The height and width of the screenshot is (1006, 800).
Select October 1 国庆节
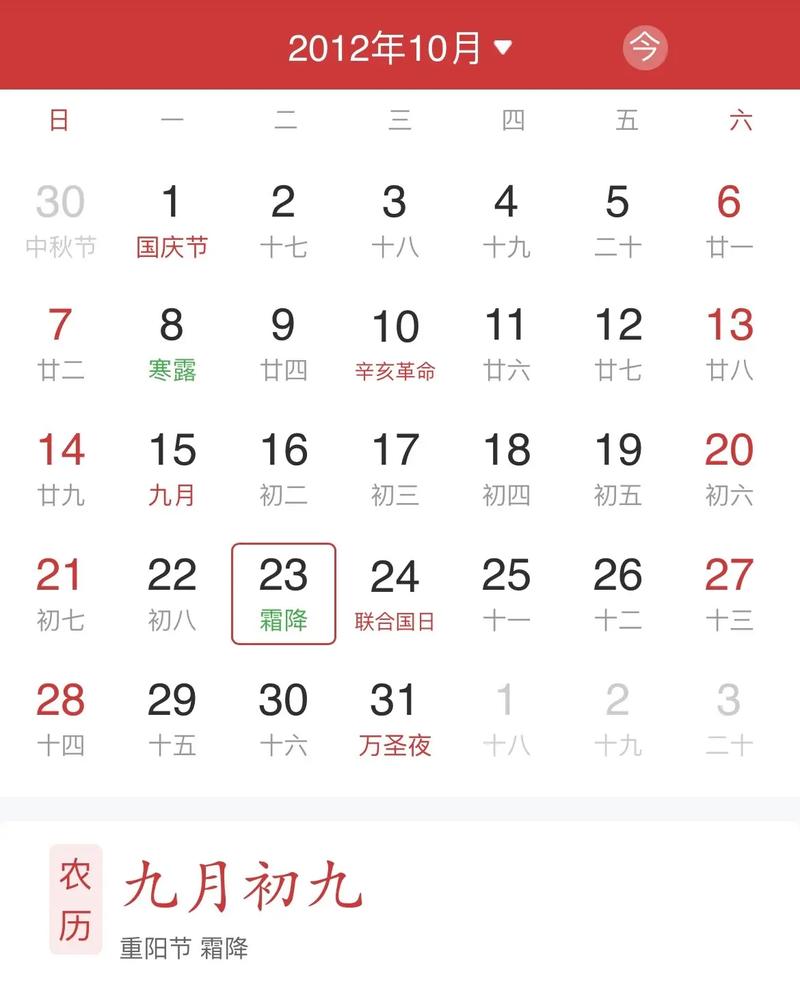tap(172, 221)
